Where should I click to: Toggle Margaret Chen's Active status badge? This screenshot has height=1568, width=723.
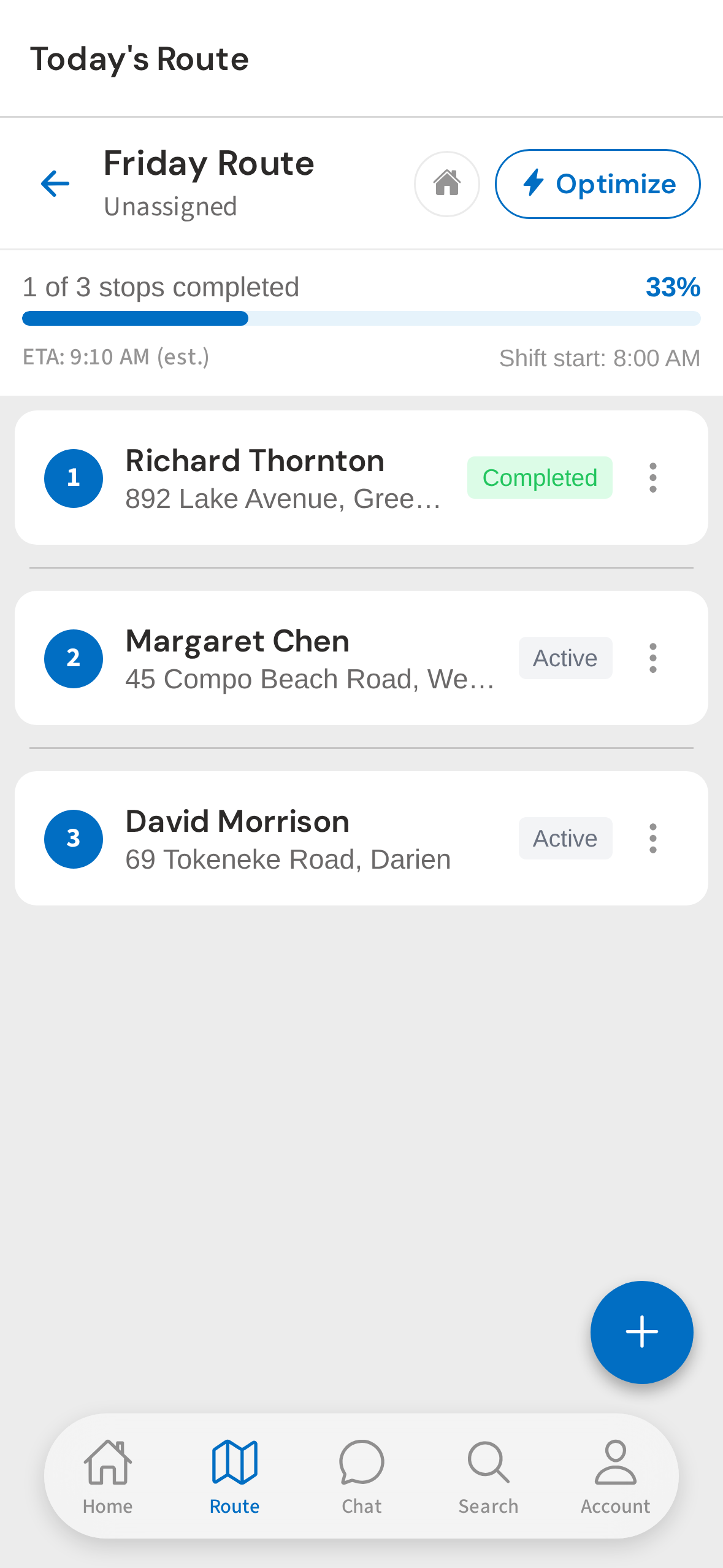[x=564, y=658]
